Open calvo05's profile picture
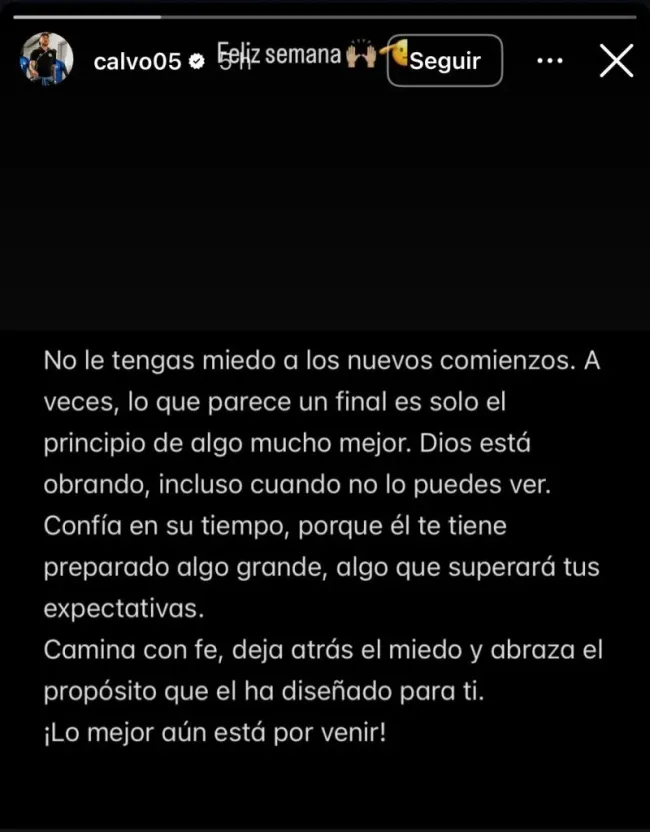650x832 pixels. tap(46, 60)
